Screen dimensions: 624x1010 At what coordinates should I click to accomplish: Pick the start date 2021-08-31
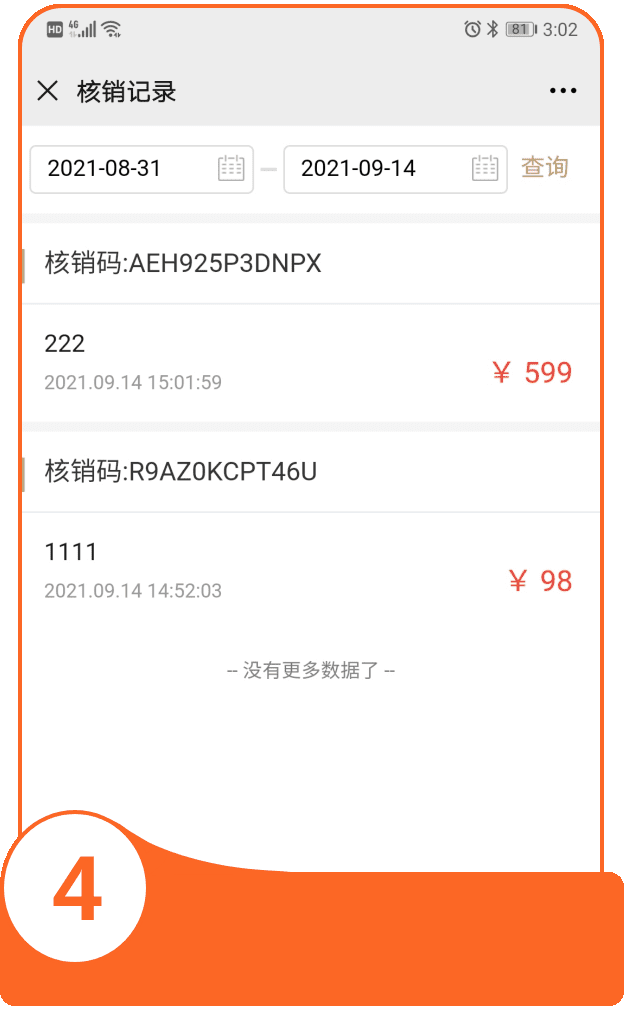pos(140,168)
